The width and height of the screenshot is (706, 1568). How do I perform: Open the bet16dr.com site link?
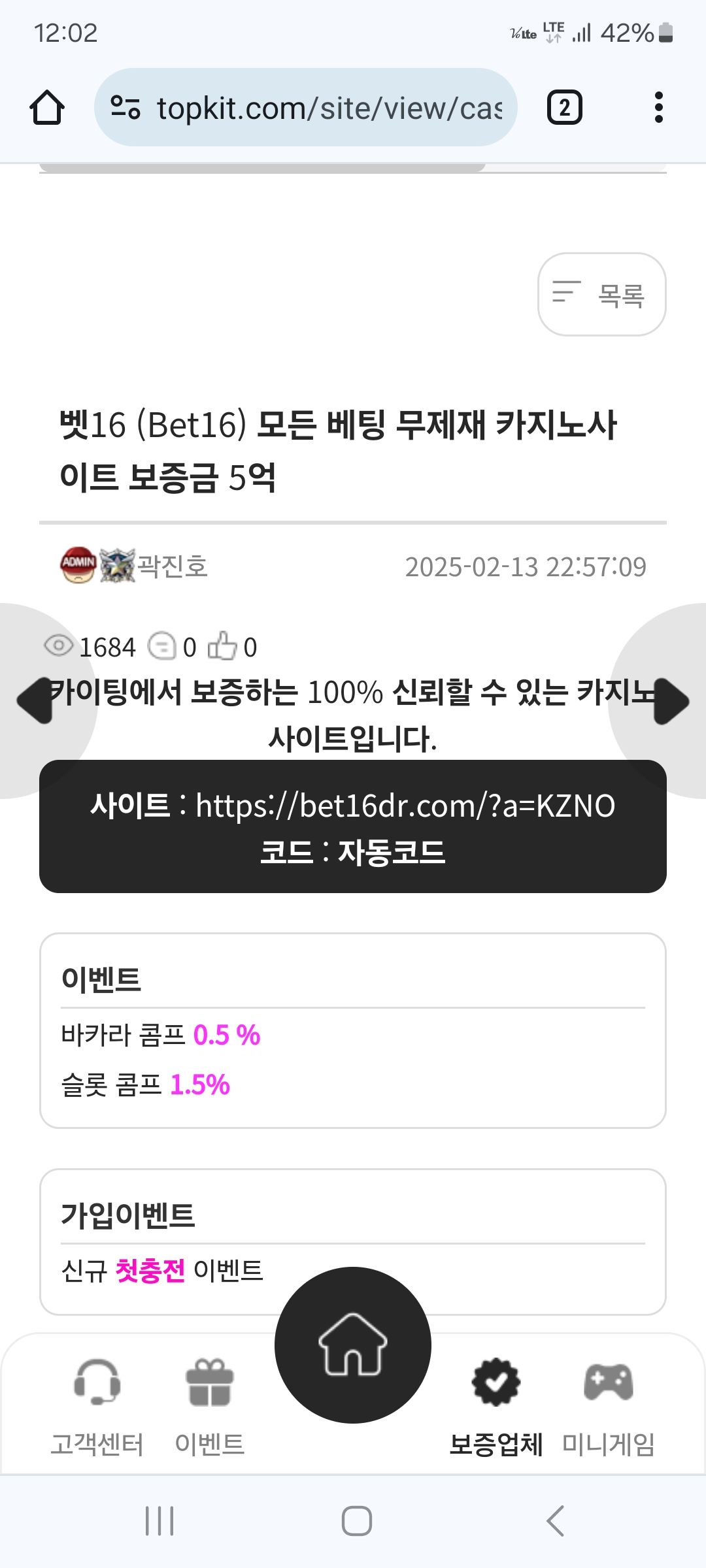pyautogui.click(x=405, y=806)
